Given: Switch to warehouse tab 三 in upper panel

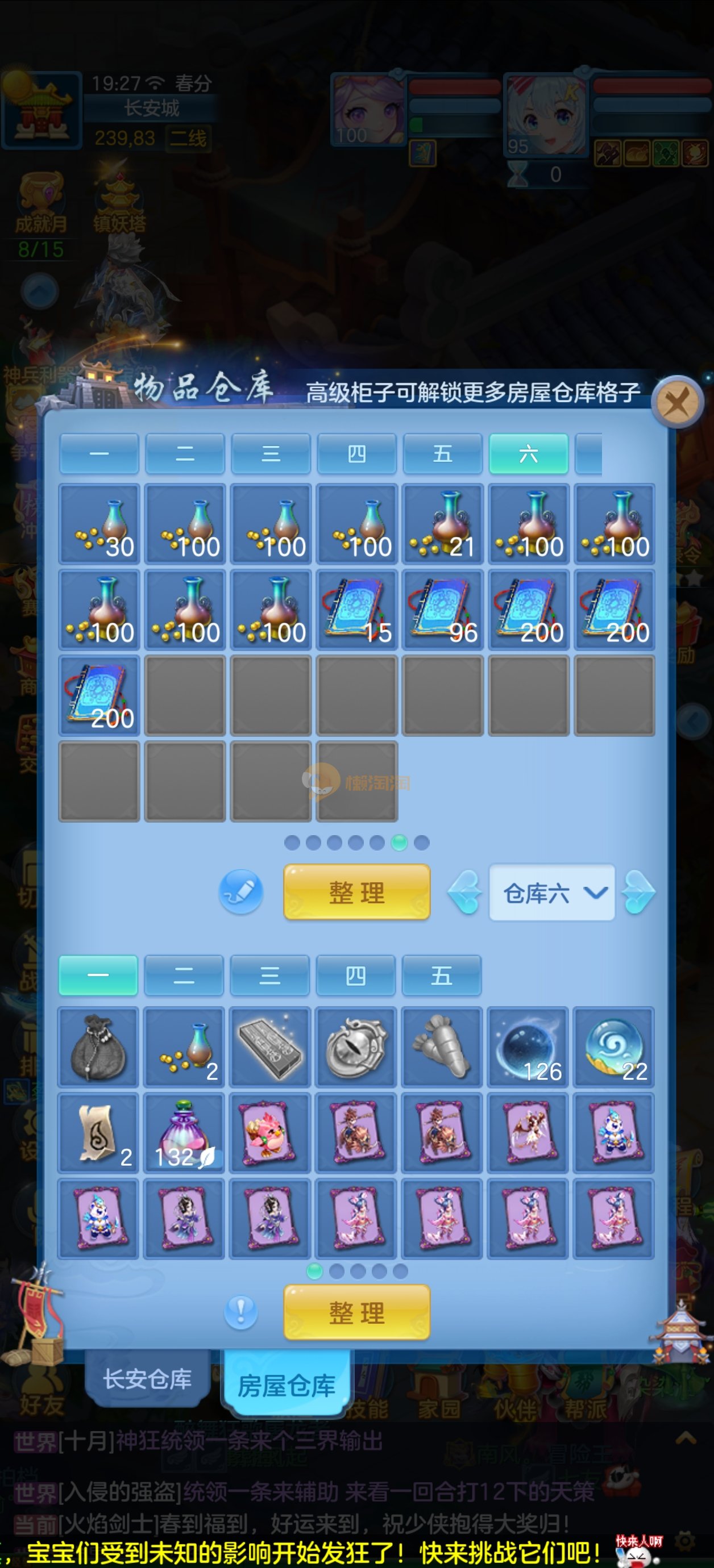Looking at the screenshot, I should [x=271, y=453].
